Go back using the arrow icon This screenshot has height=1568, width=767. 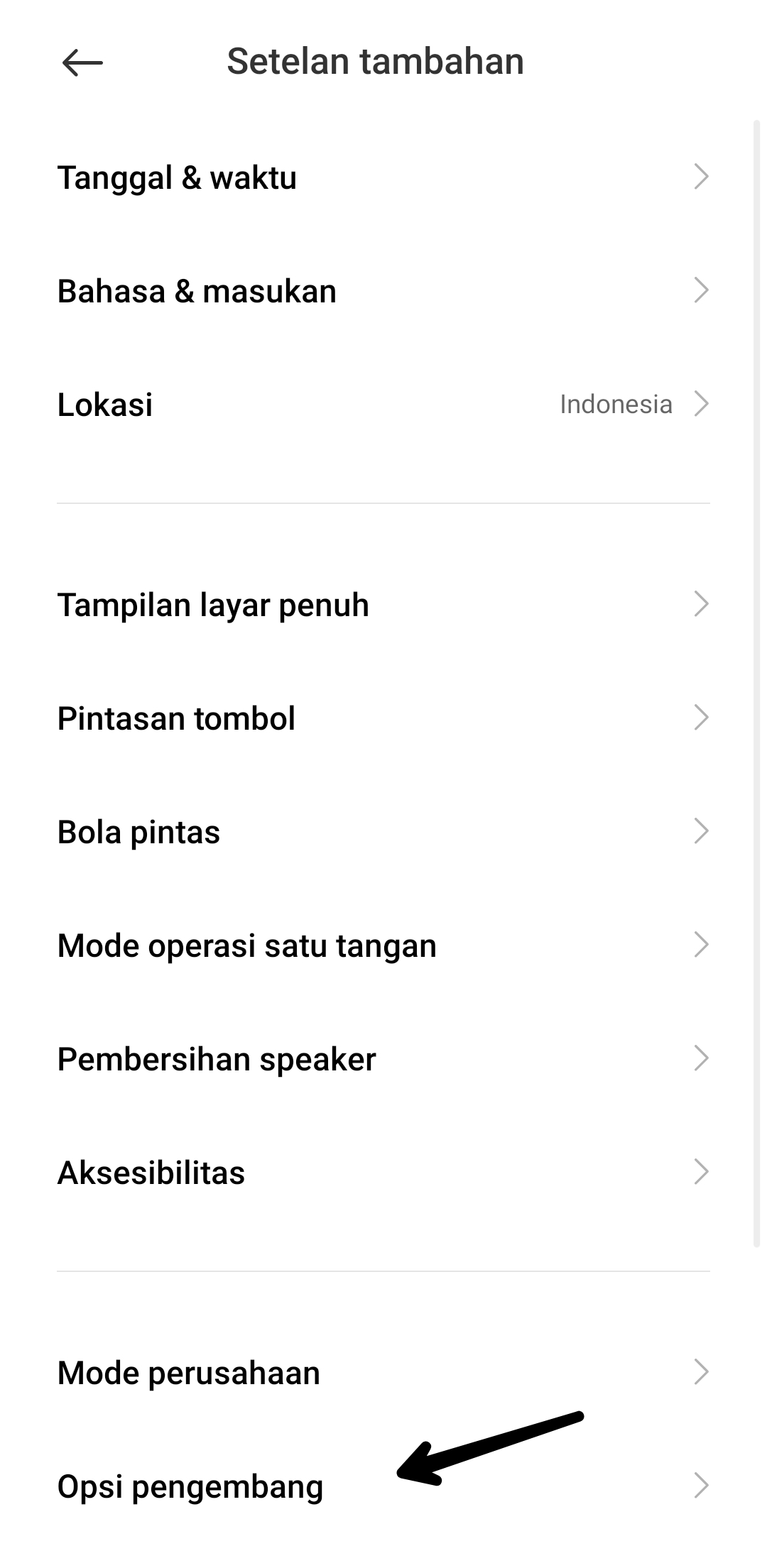pos(82,62)
